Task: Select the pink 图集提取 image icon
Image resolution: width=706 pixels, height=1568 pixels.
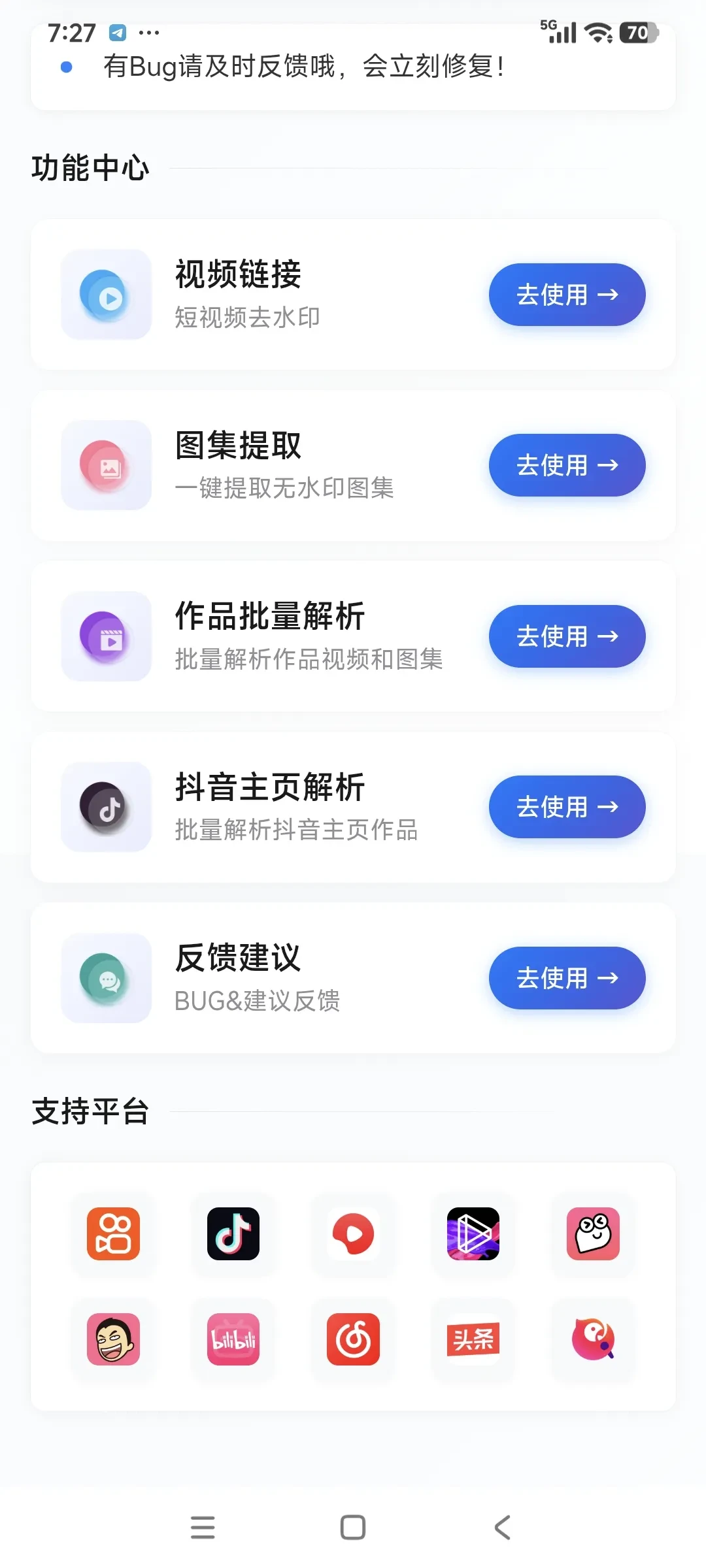Action: pyautogui.click(x=106, y=465)
